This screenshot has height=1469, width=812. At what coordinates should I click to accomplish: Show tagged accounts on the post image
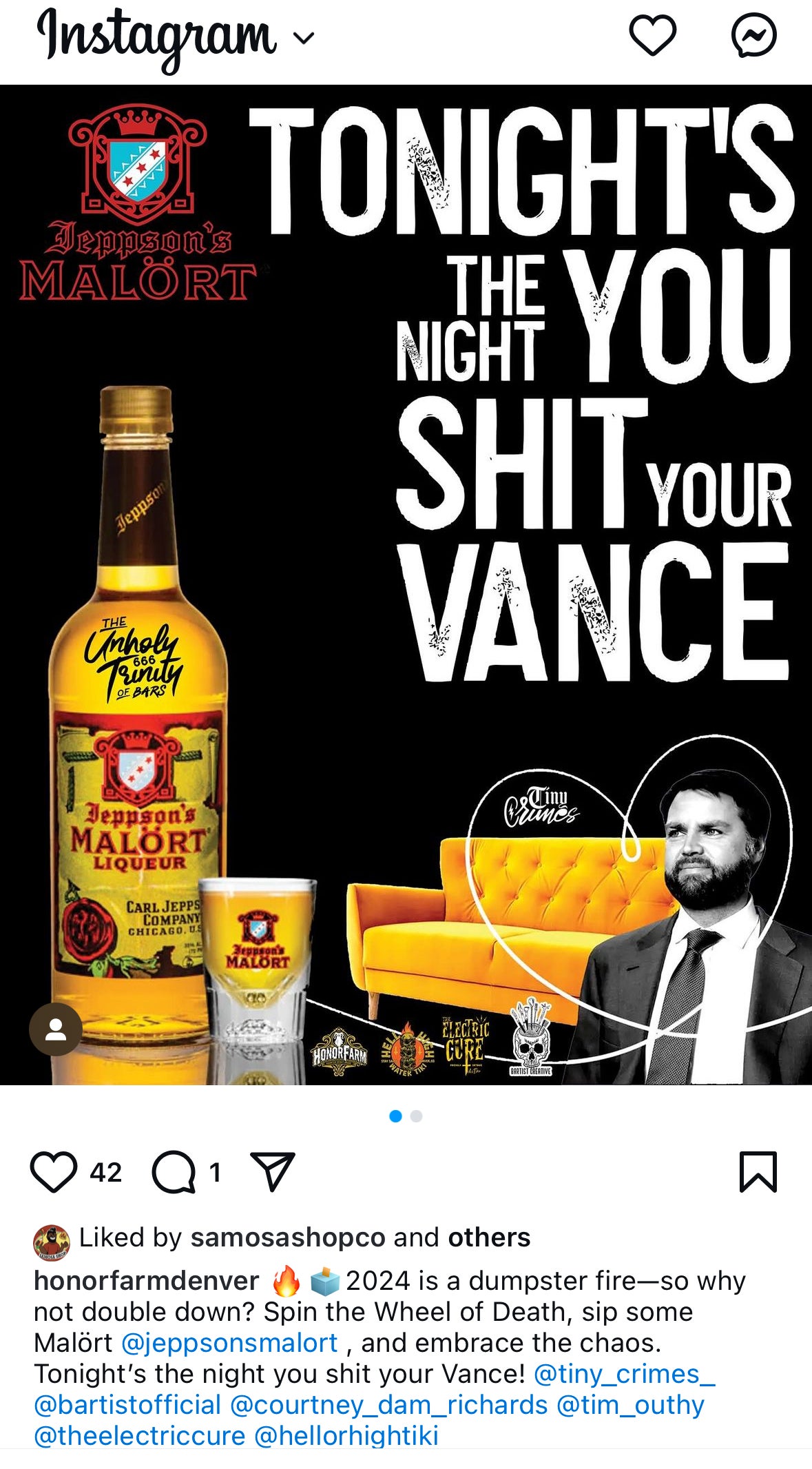point(55,1029)
